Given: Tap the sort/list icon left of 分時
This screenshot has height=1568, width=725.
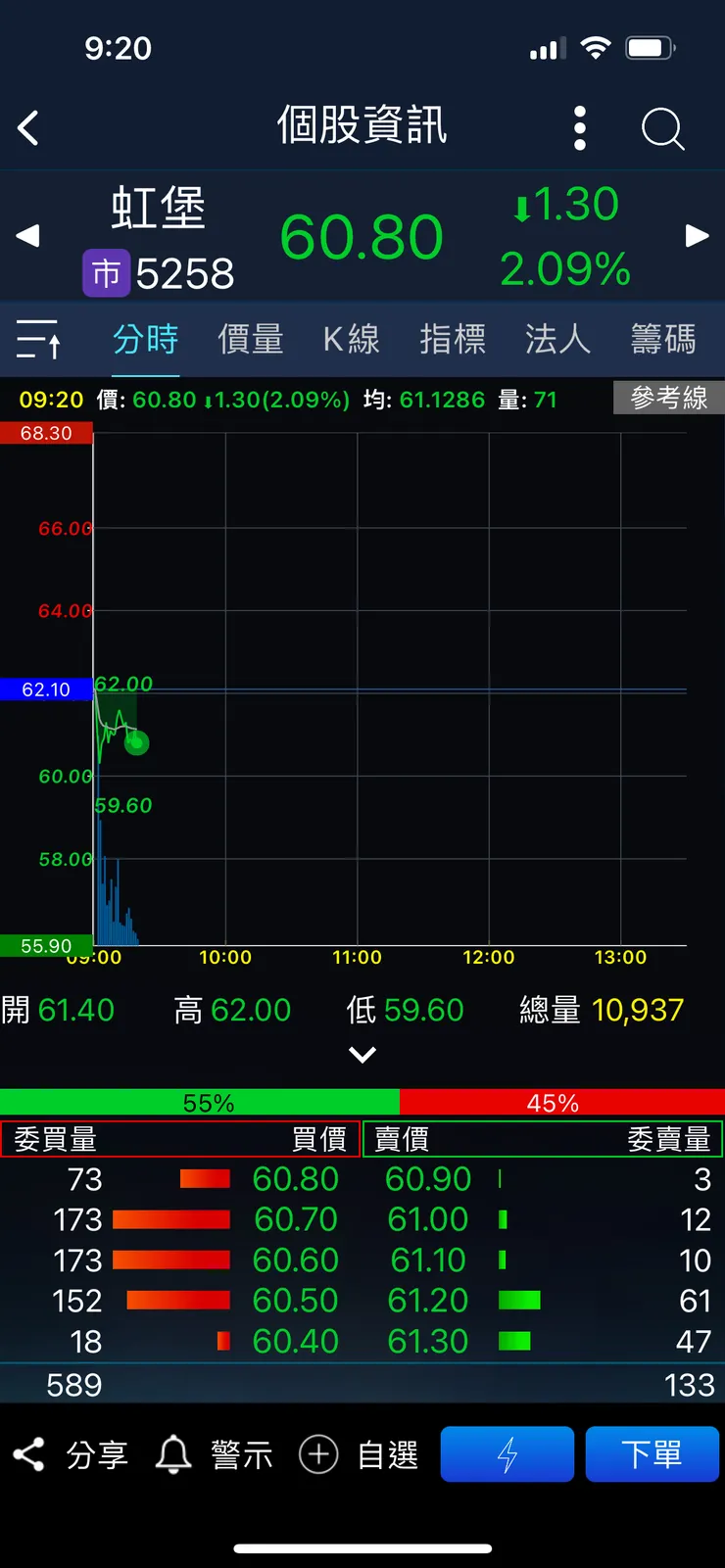Looking at the screenshot, I should coord(39,338).
